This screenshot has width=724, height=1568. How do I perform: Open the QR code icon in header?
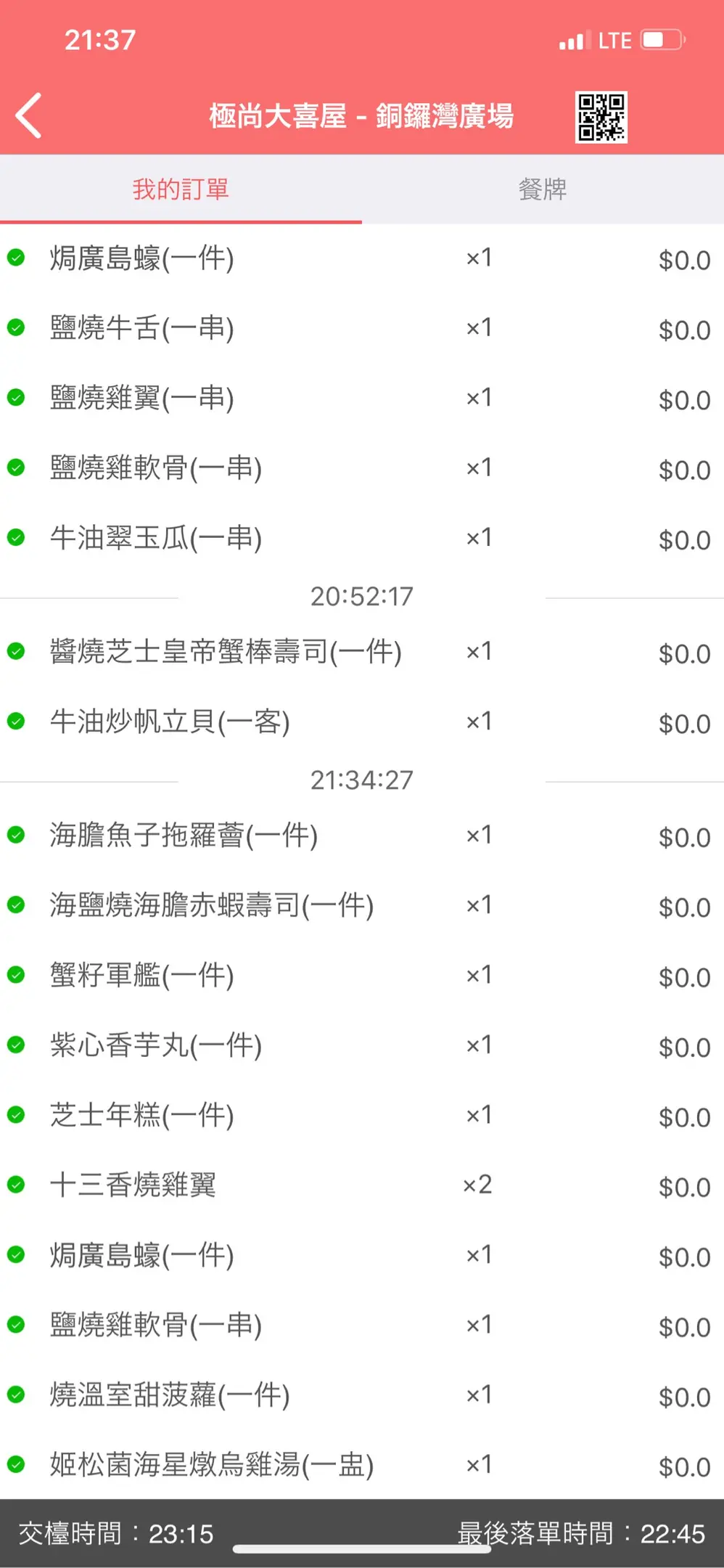(601, 117)
